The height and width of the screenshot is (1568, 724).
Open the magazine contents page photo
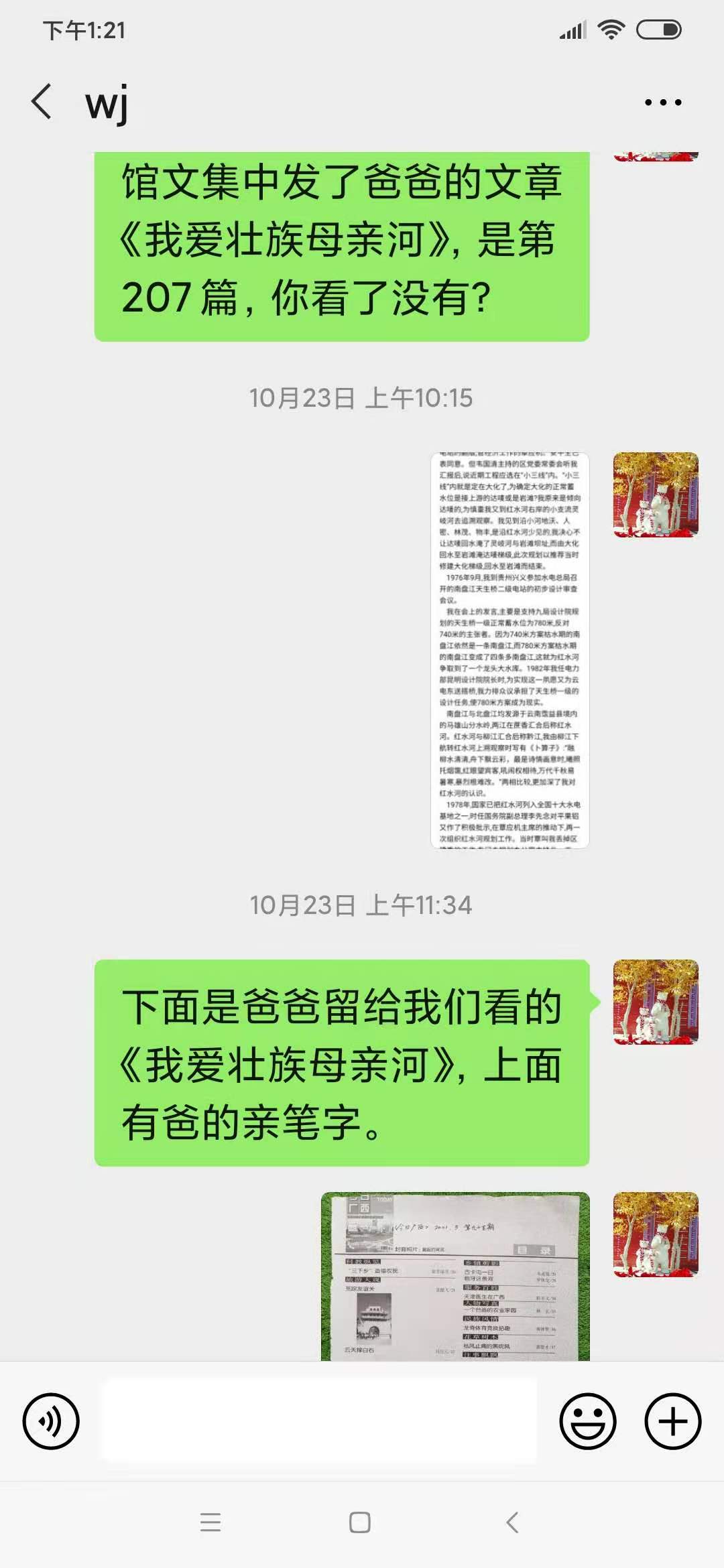[x=455, y=1276]
